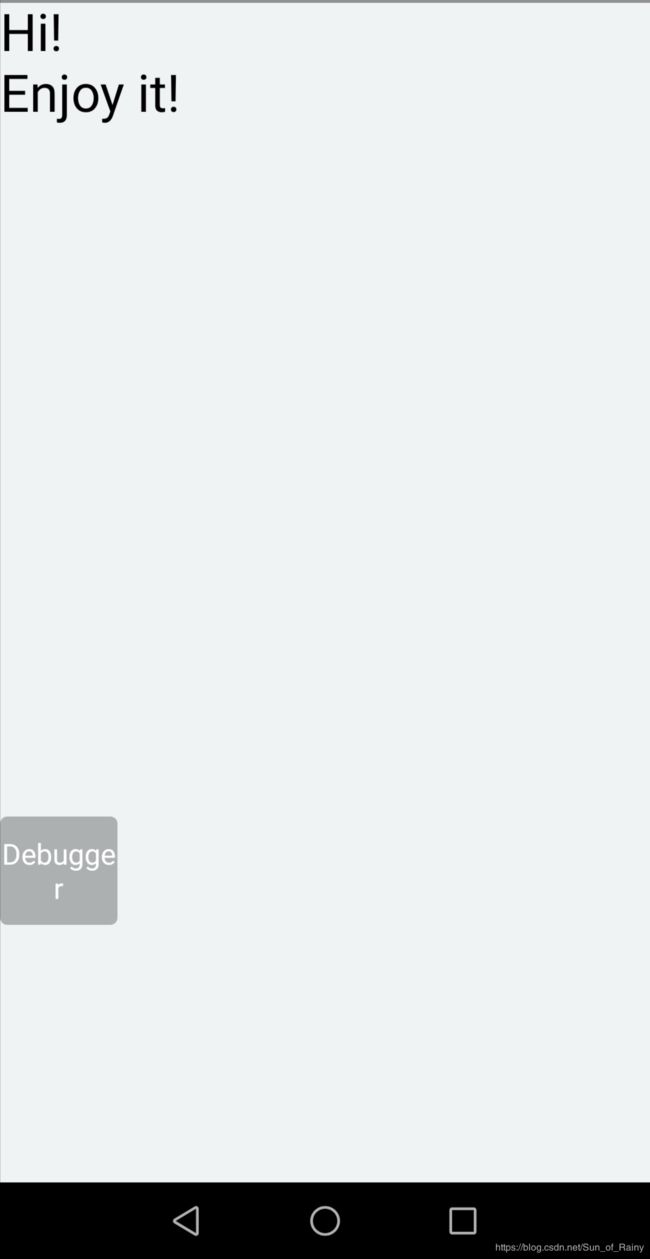Return to home via the circle button
The width and height of the screenshot is (650, 1259).
325,1220
